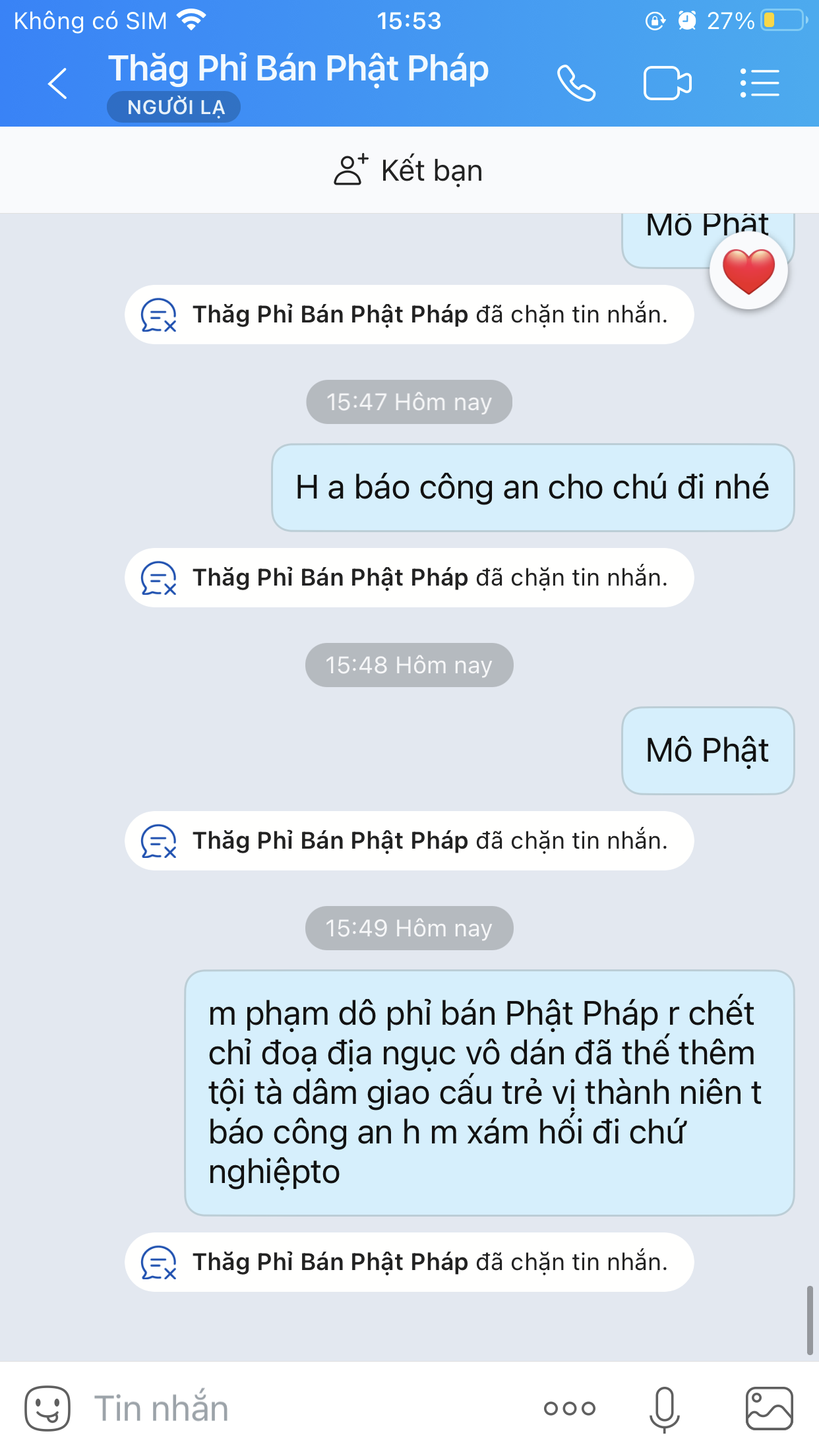Open the conversation options menu

pos(760,84)
